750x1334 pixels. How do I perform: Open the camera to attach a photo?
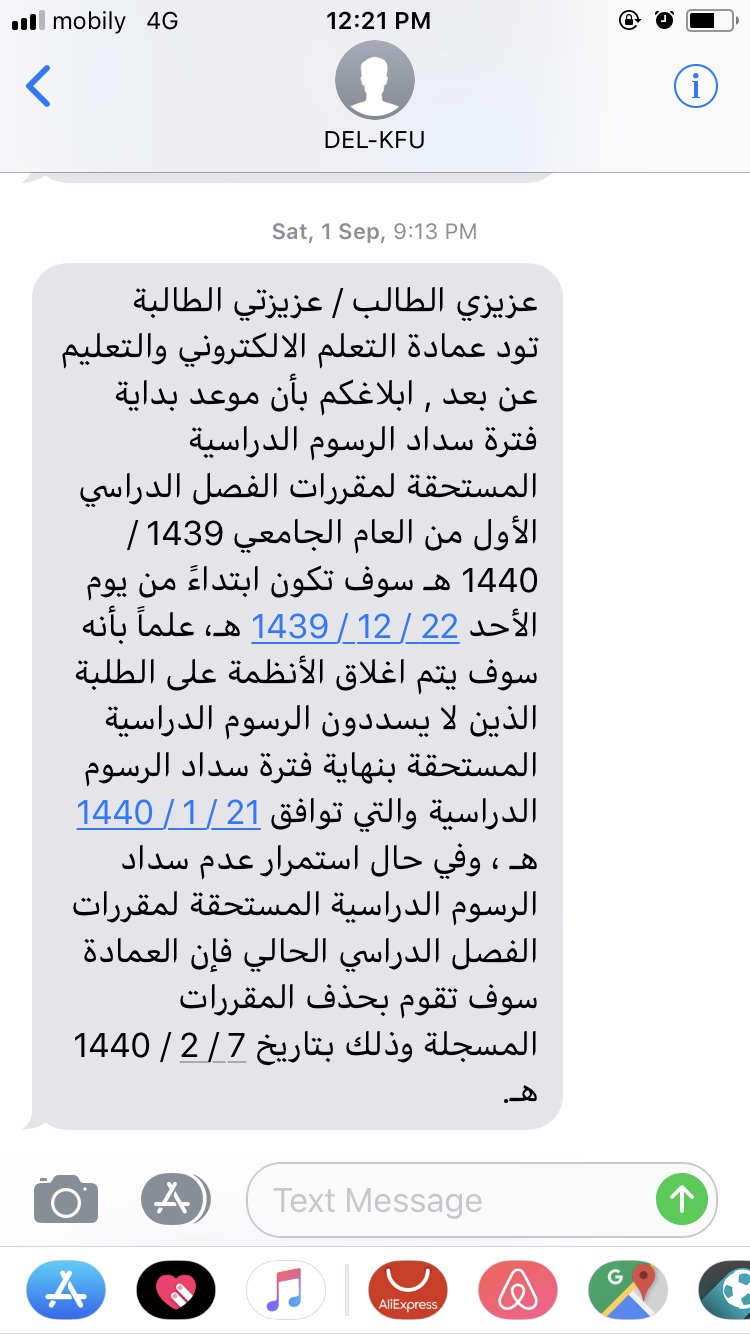tap(66, 1198)
